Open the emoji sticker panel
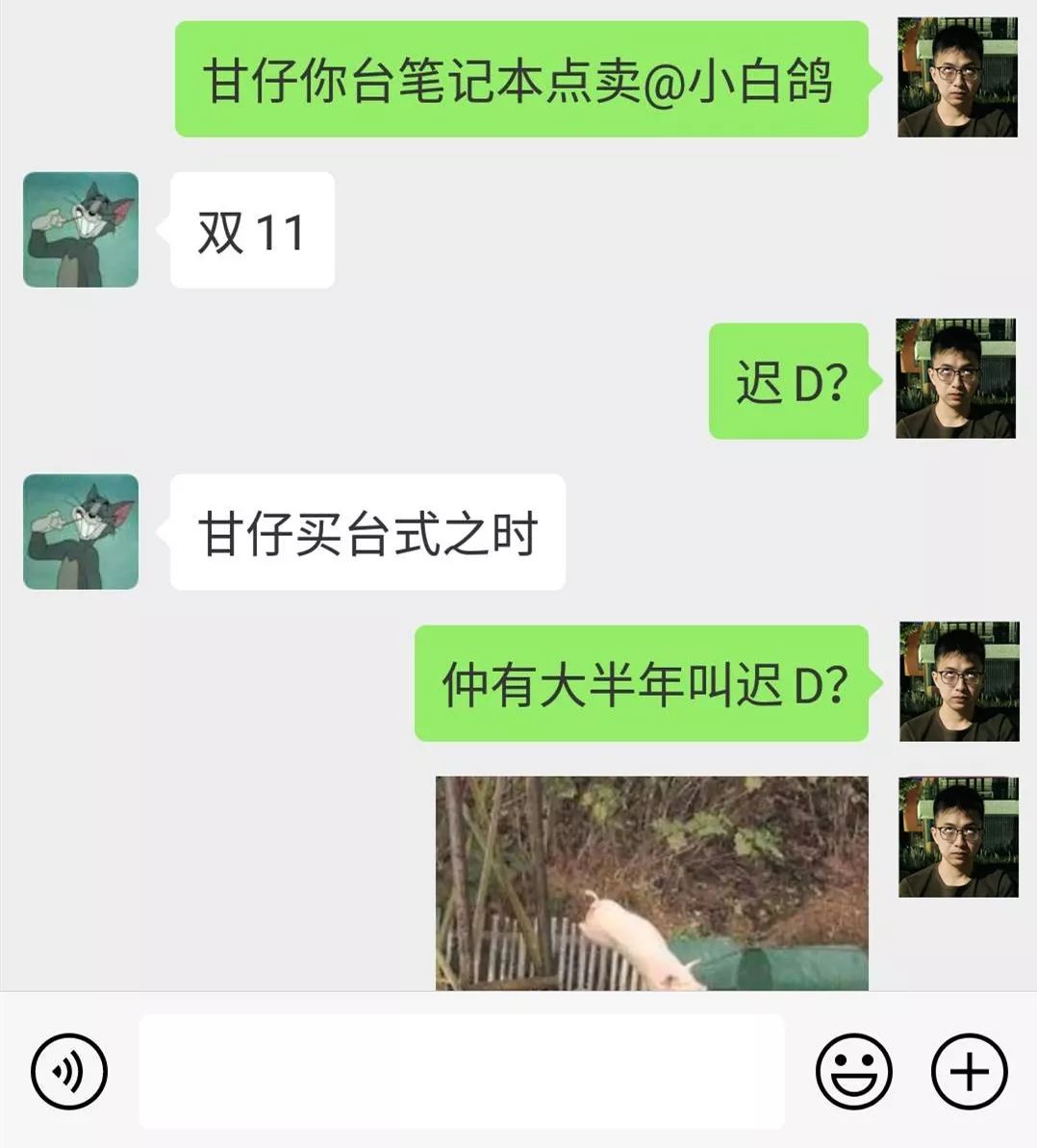This screenshot has height=1148, width=1037. (x=853, y=1071)
